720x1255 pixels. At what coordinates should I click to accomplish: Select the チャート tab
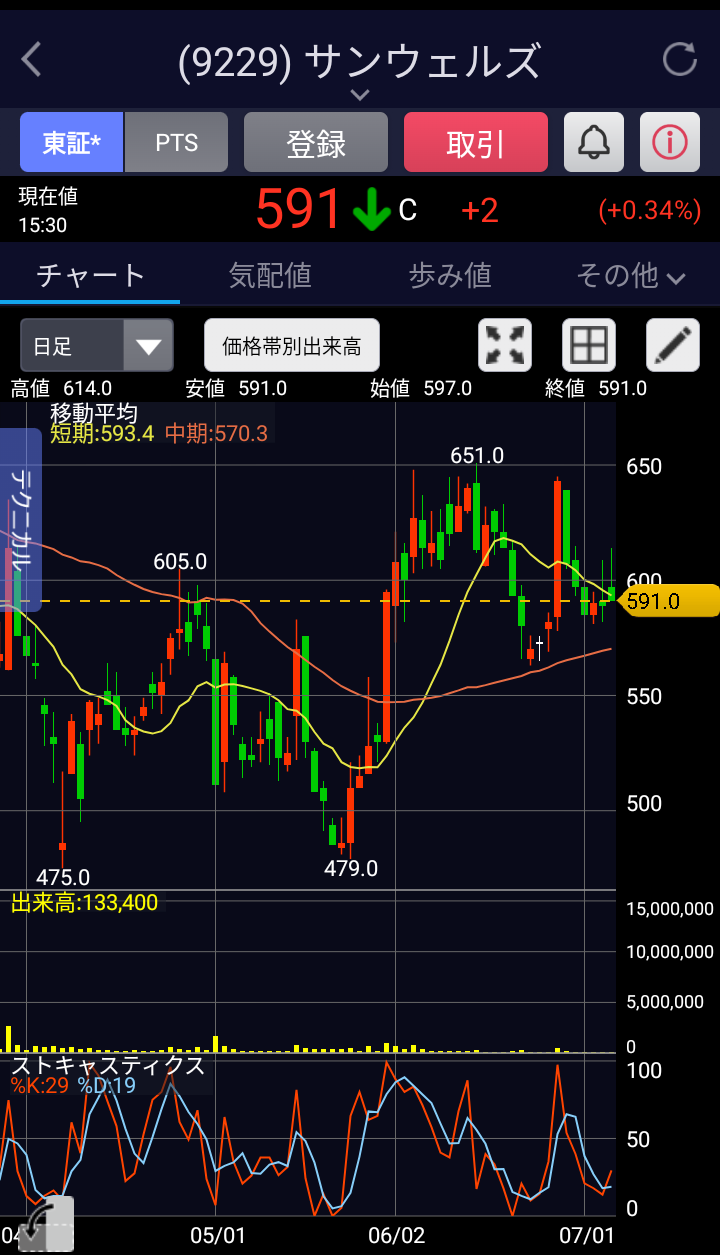pos(90,275)
